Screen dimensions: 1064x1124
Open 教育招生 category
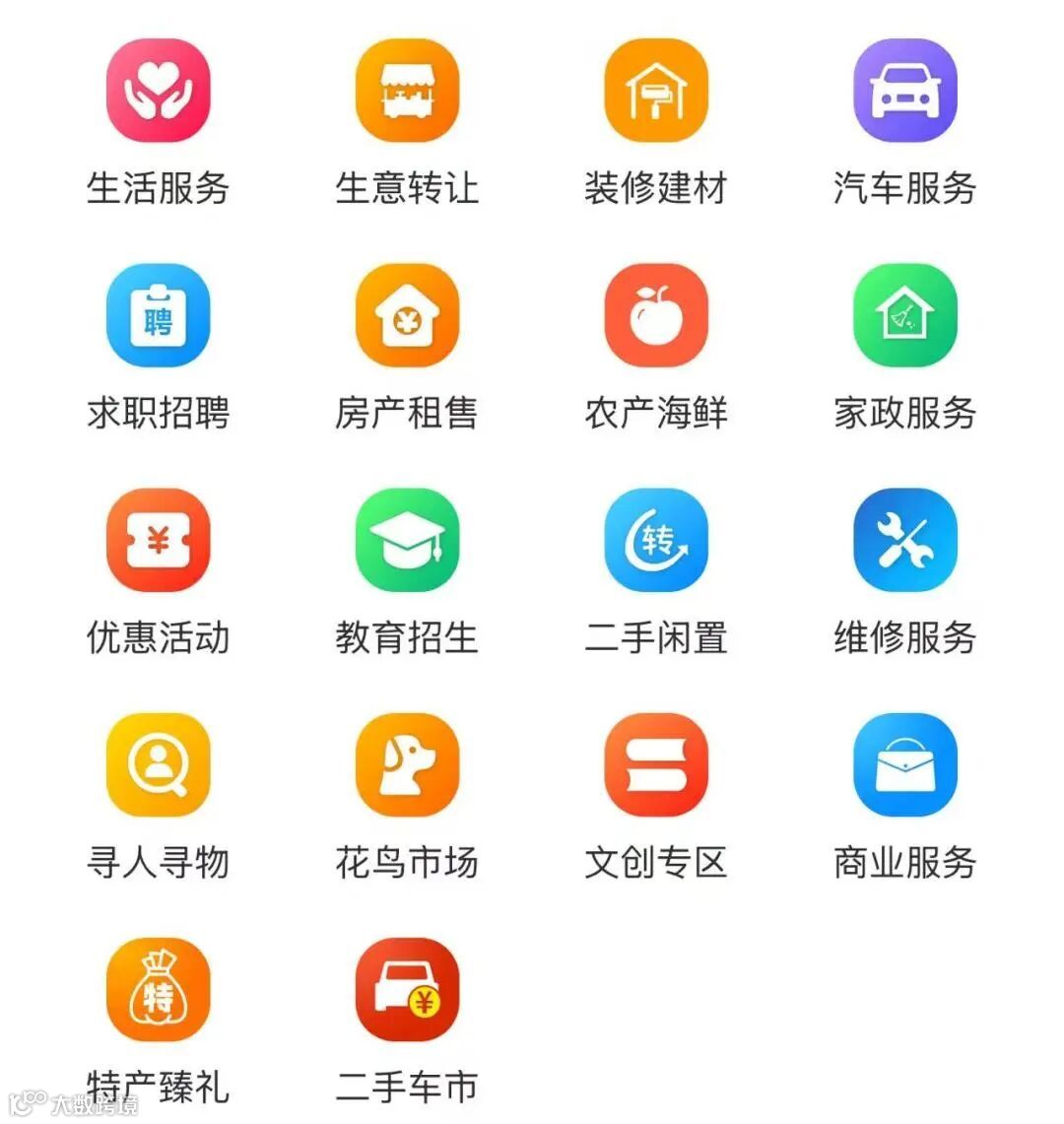click(407, 540)
